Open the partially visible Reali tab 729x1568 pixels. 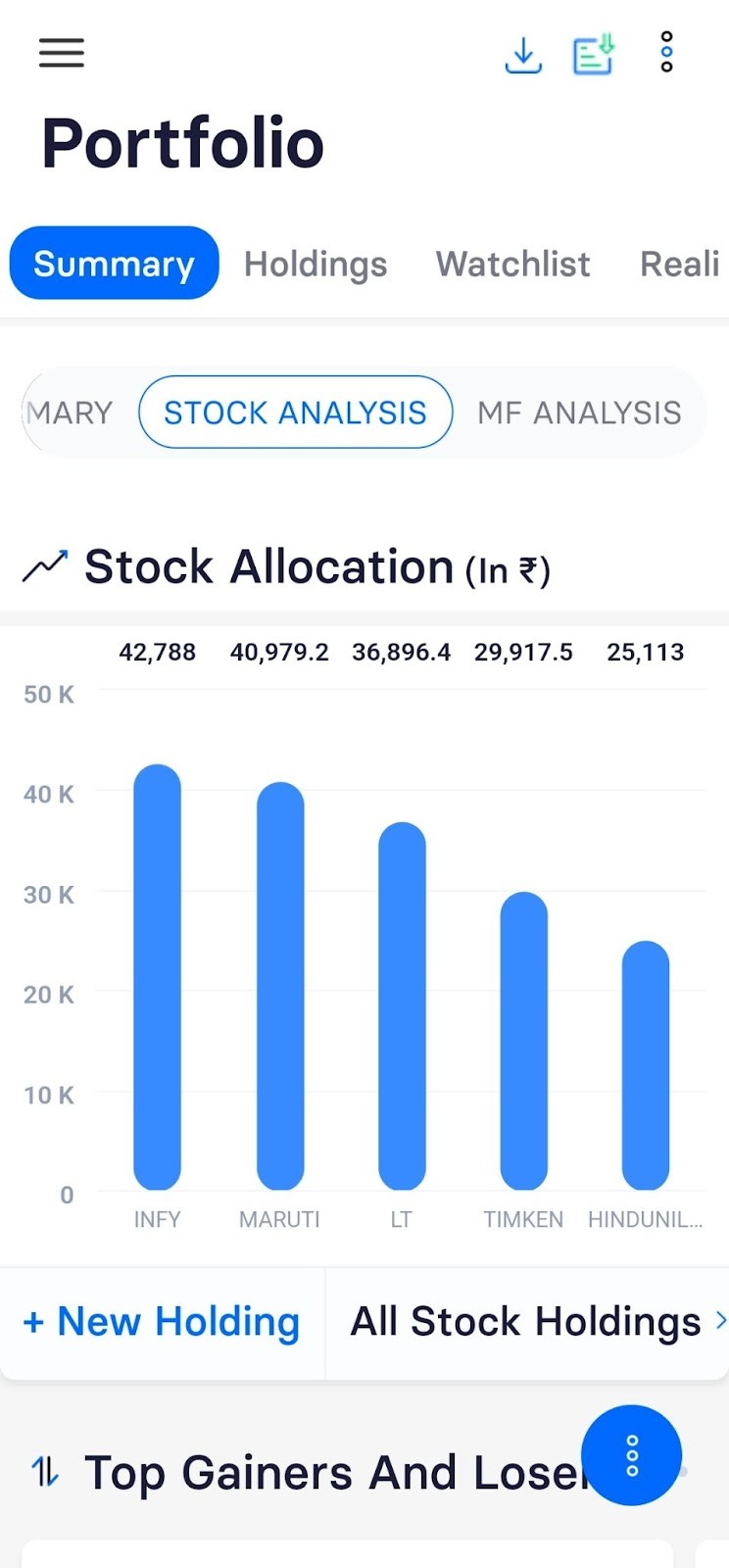[x=680, y=264]
